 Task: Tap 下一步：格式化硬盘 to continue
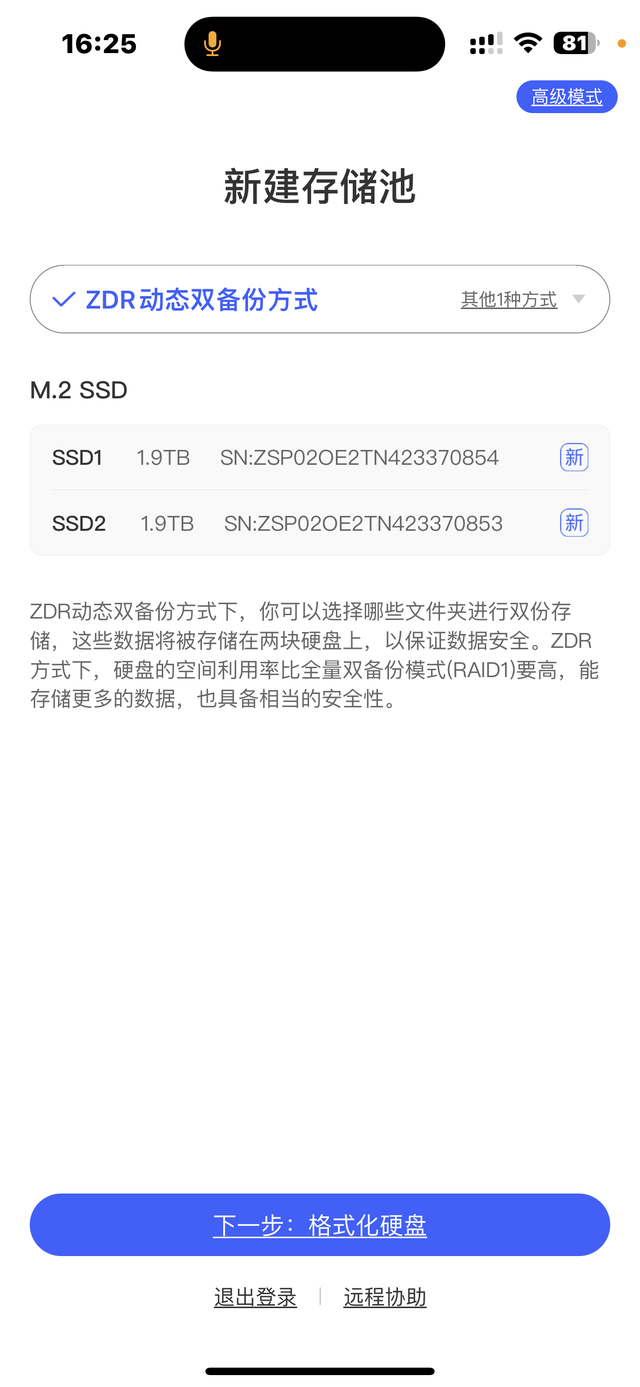320,1225
